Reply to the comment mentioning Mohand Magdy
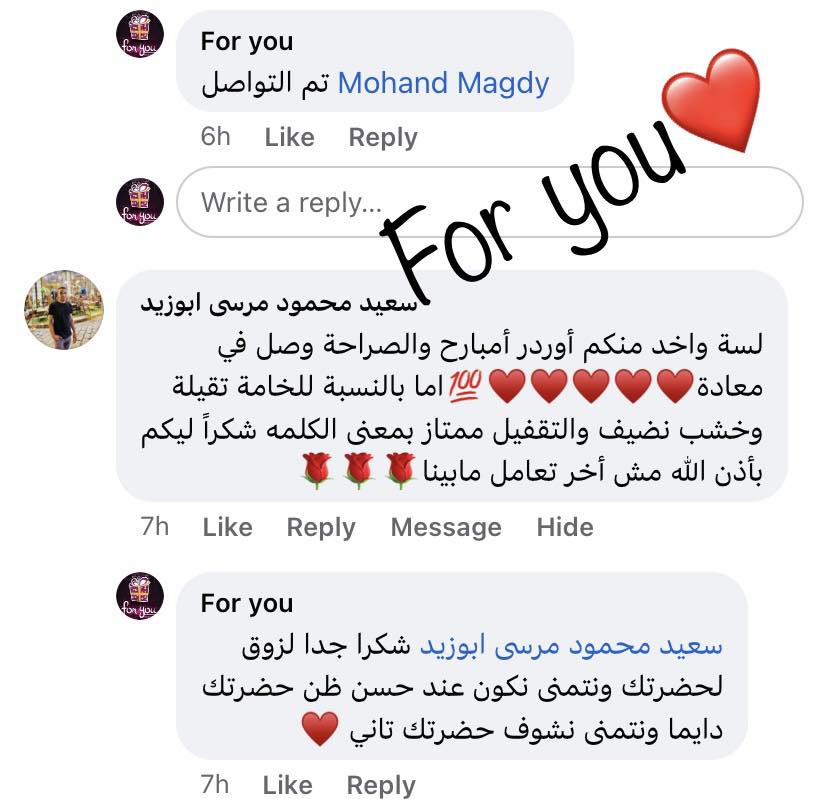The image size is (826, 799). 382,137
